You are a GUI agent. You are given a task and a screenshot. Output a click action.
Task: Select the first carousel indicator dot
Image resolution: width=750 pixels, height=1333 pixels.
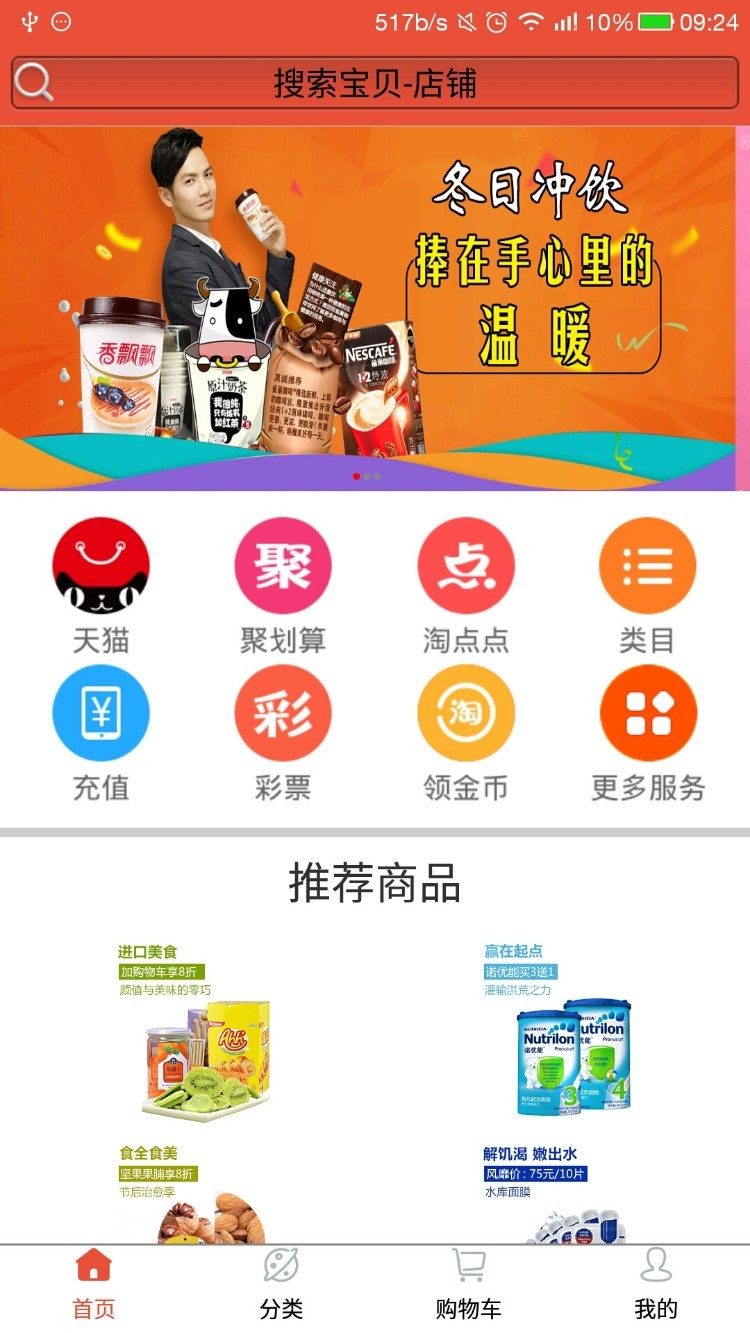pos(356,477)
